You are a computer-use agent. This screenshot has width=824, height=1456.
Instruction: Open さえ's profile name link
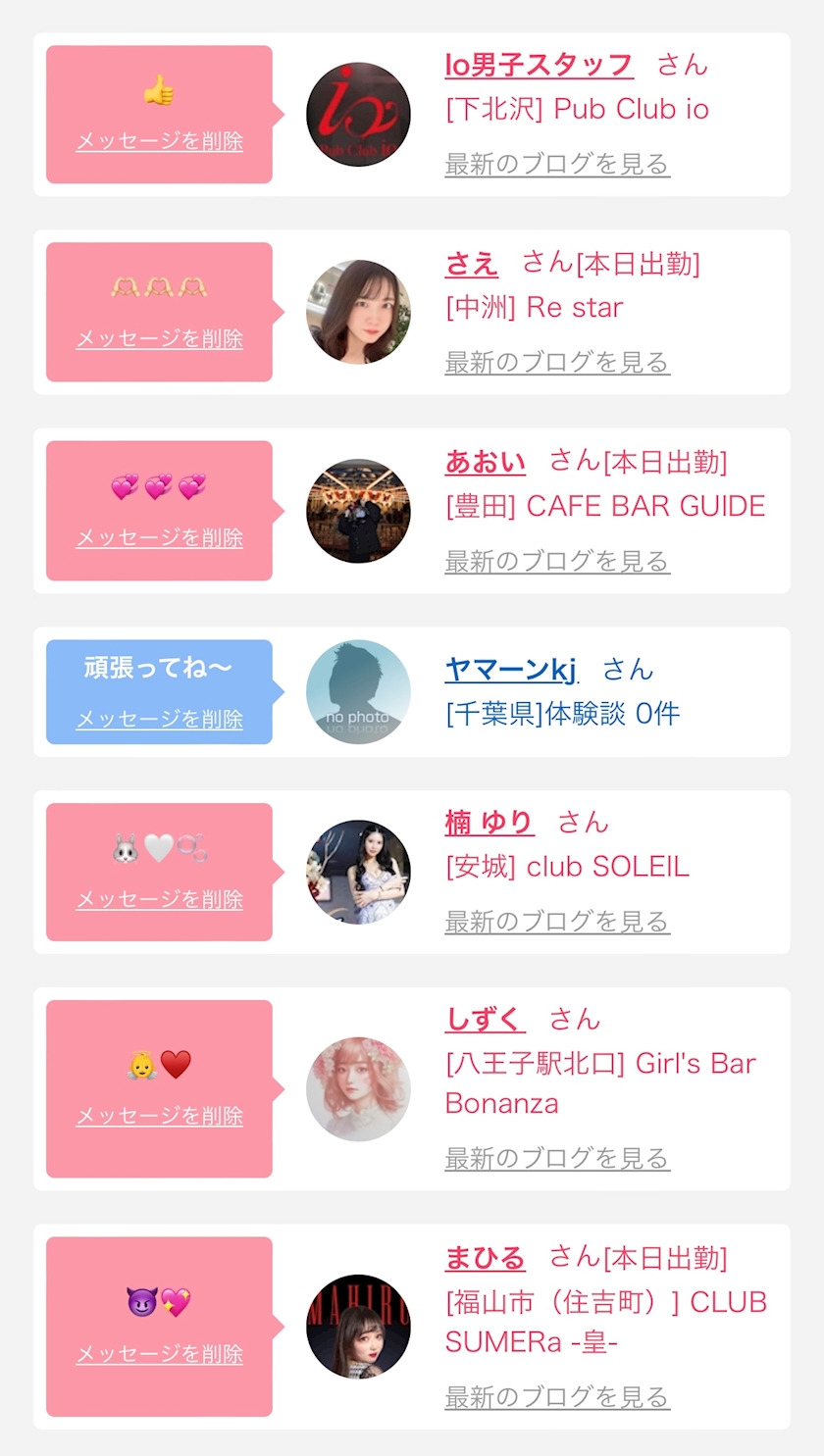click(471, 264)
